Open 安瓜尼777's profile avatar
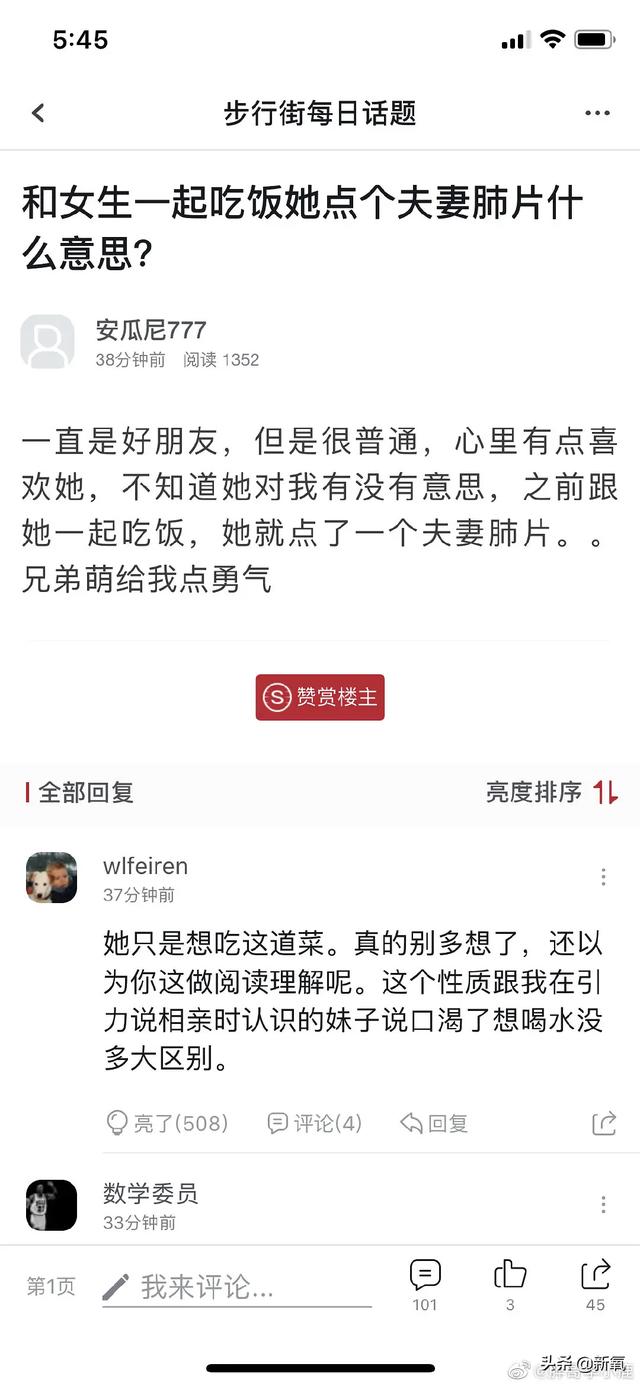This screenshot has height=1386, width=640. coord(47,342)
